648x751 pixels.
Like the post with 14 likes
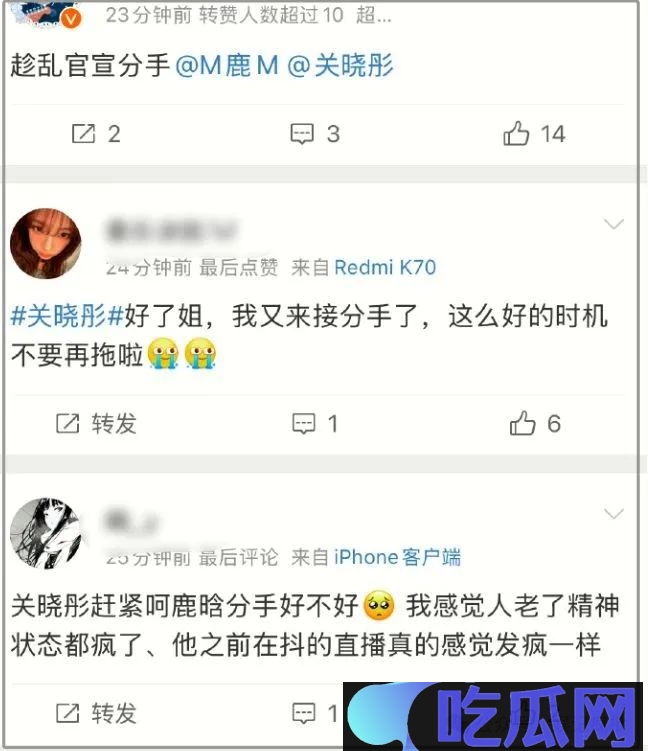click(x=534, y=134)
